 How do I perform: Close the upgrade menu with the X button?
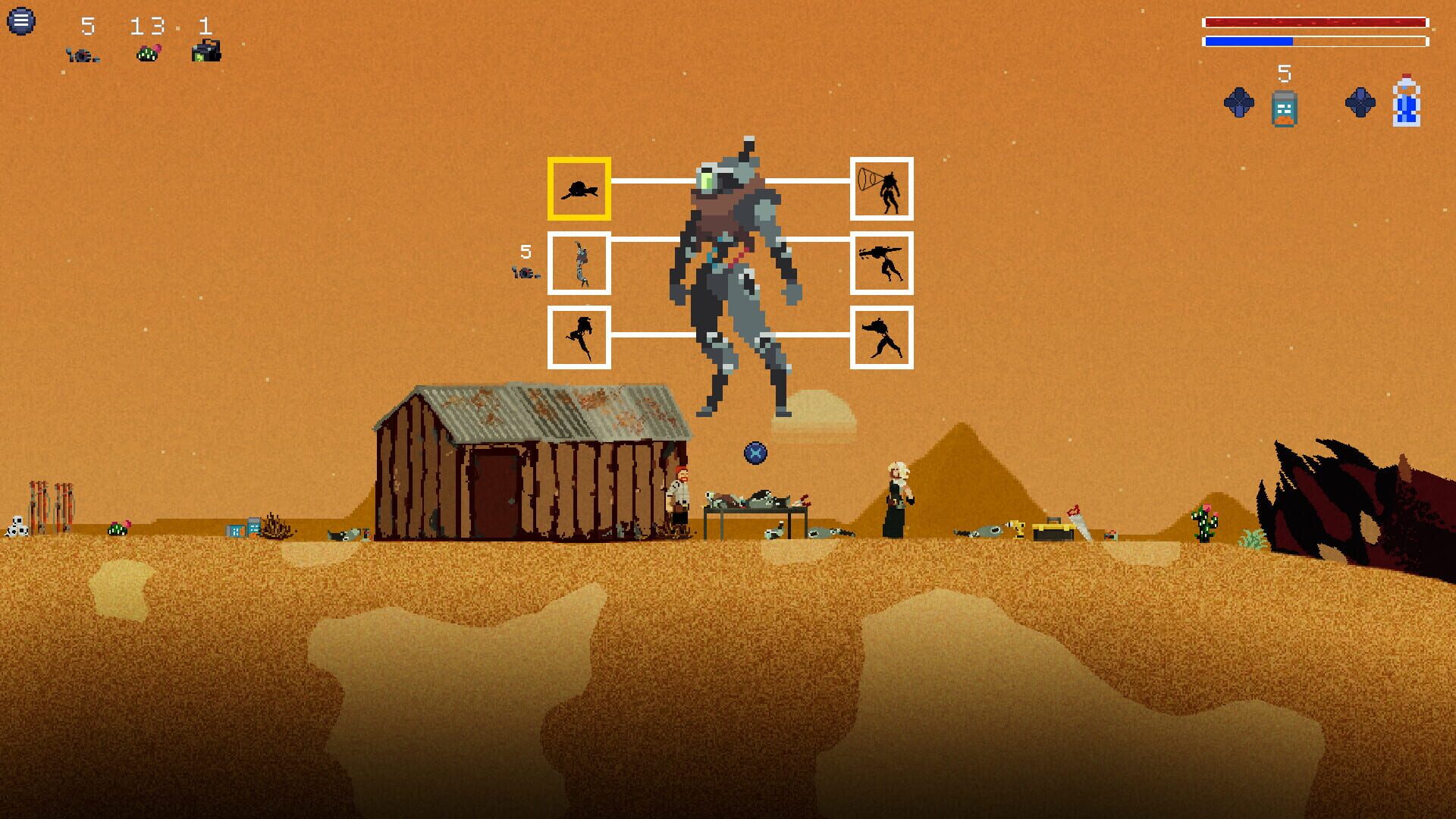pos(755,453)
